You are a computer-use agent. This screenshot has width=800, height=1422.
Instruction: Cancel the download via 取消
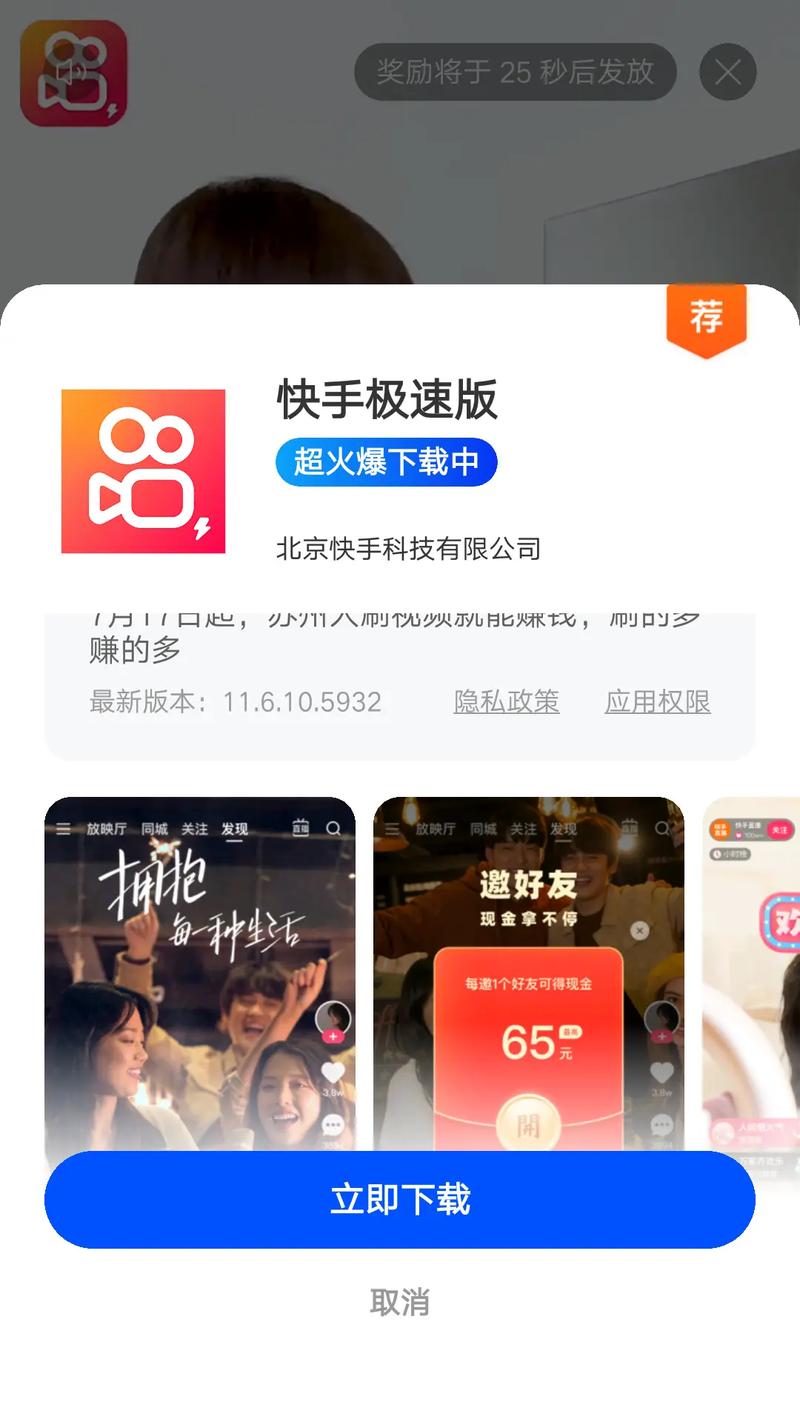coord(400,1302)
